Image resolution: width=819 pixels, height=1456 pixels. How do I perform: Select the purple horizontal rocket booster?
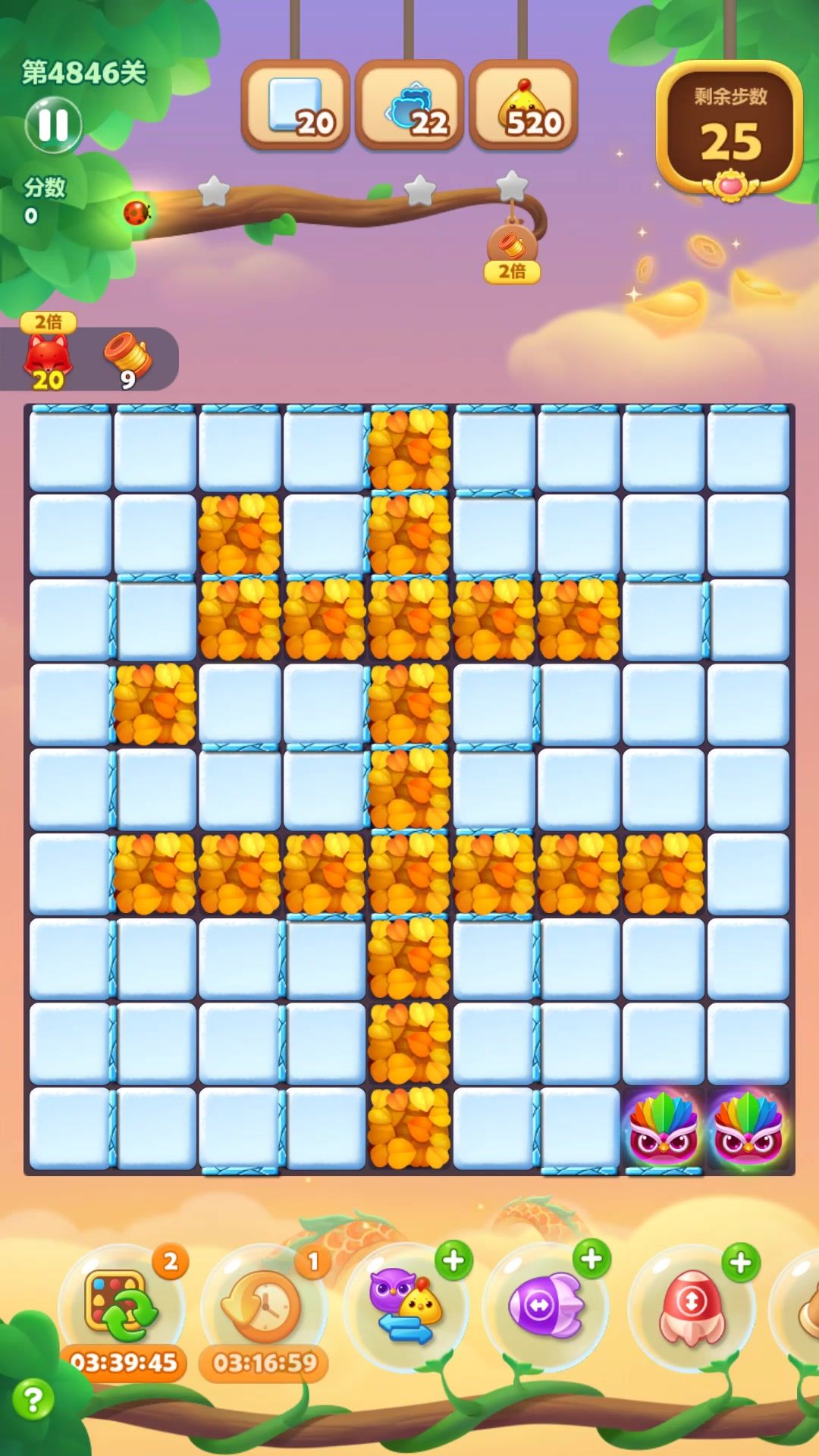pyautogui.click(x=544, y=1306)
